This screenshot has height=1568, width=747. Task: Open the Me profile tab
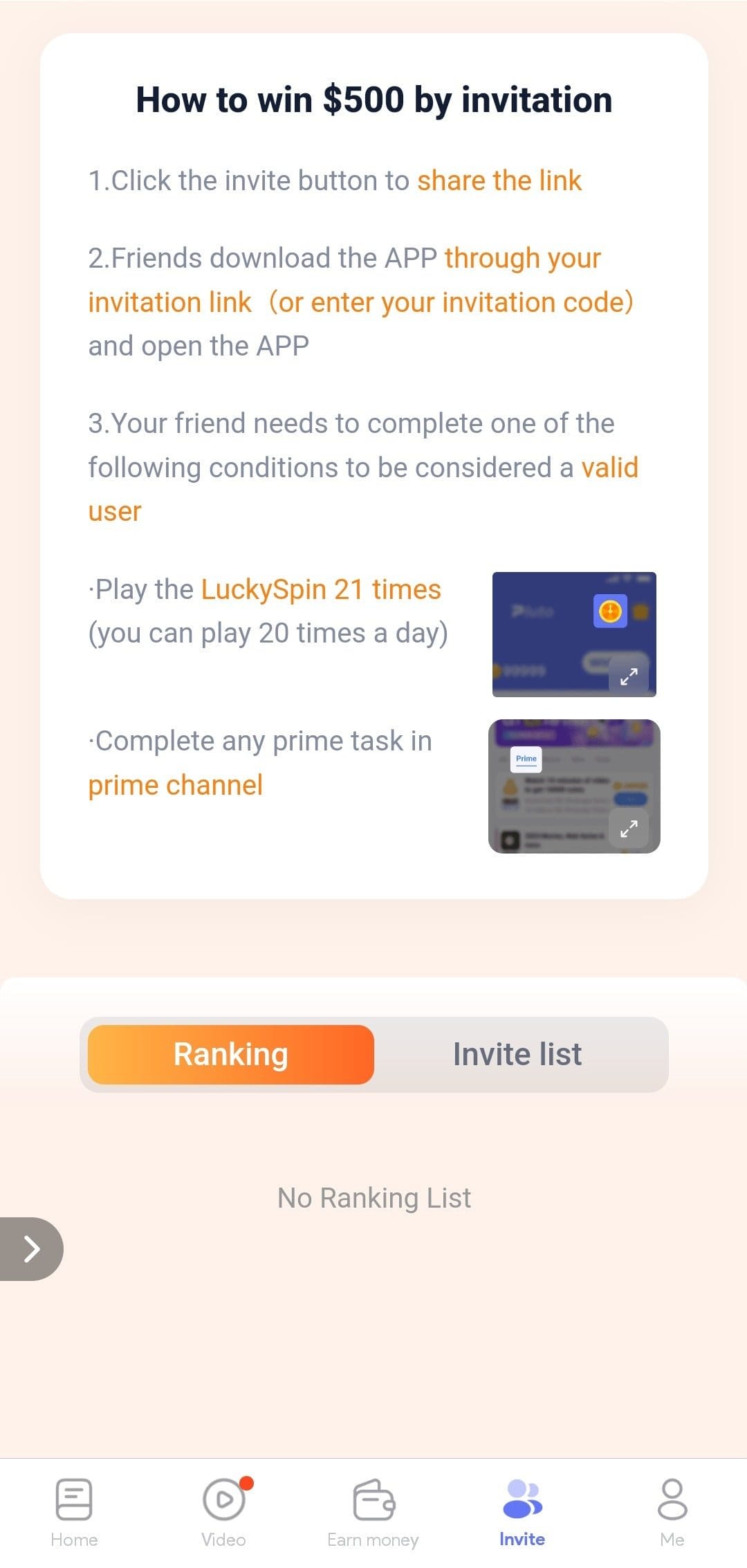[672, 1513]
